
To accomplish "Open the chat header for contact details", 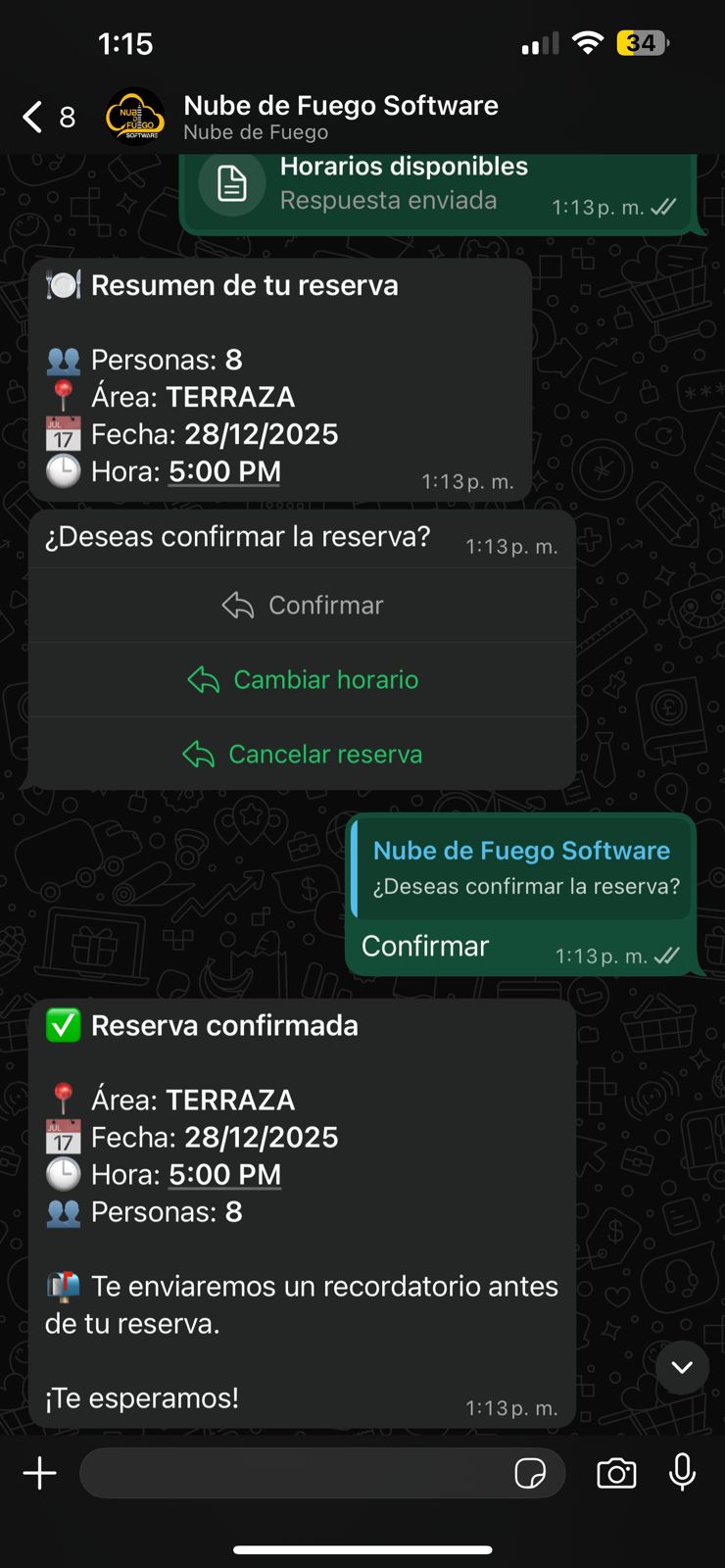I will pyautogui.click(x=340, y=105).
